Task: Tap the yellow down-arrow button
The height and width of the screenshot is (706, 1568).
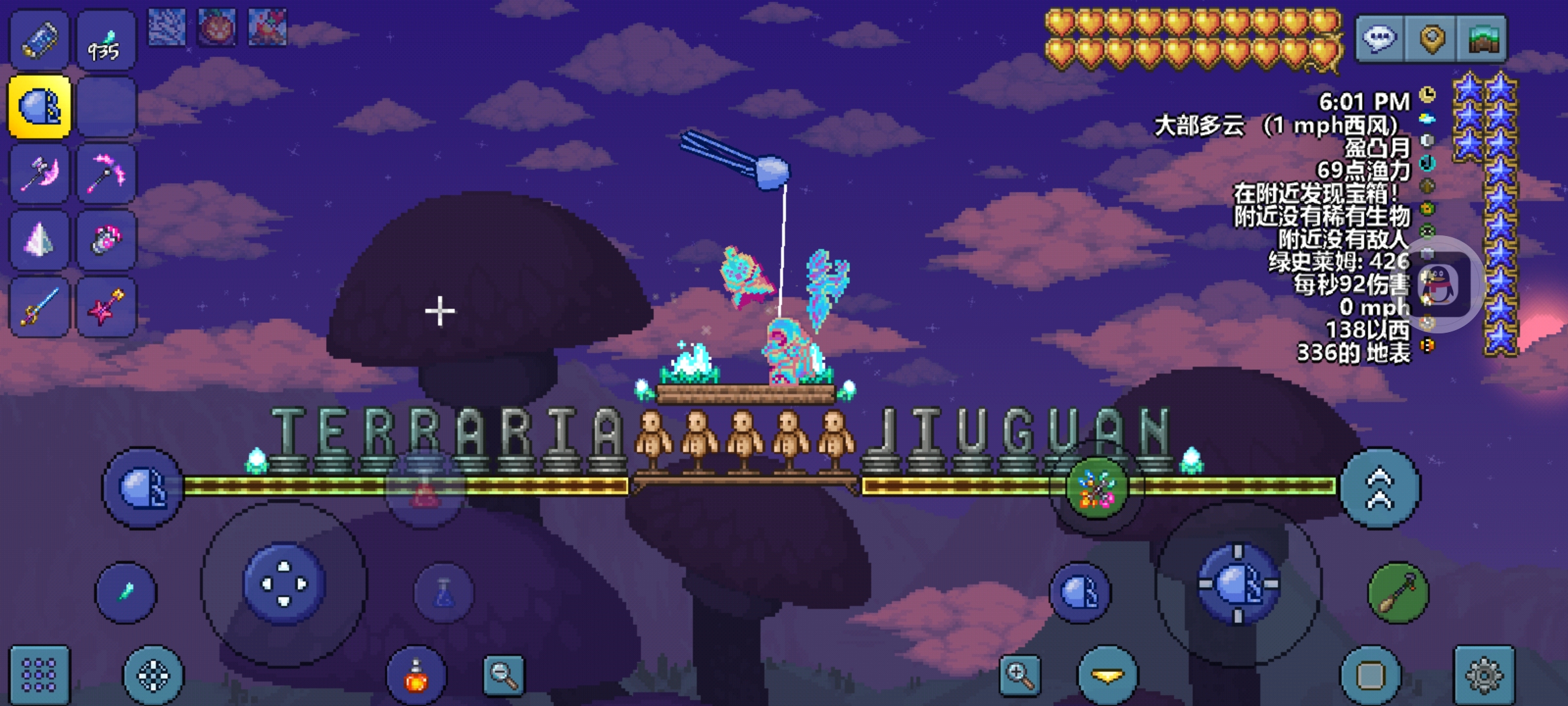Action: pos(1107,675)
